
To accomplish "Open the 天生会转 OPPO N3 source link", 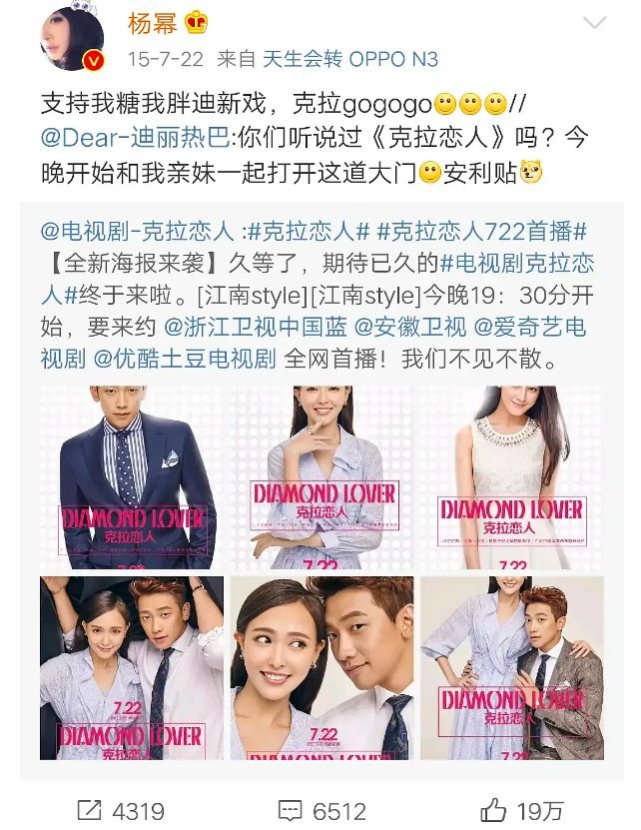I will pyautogui.click(x=350, y=59).
